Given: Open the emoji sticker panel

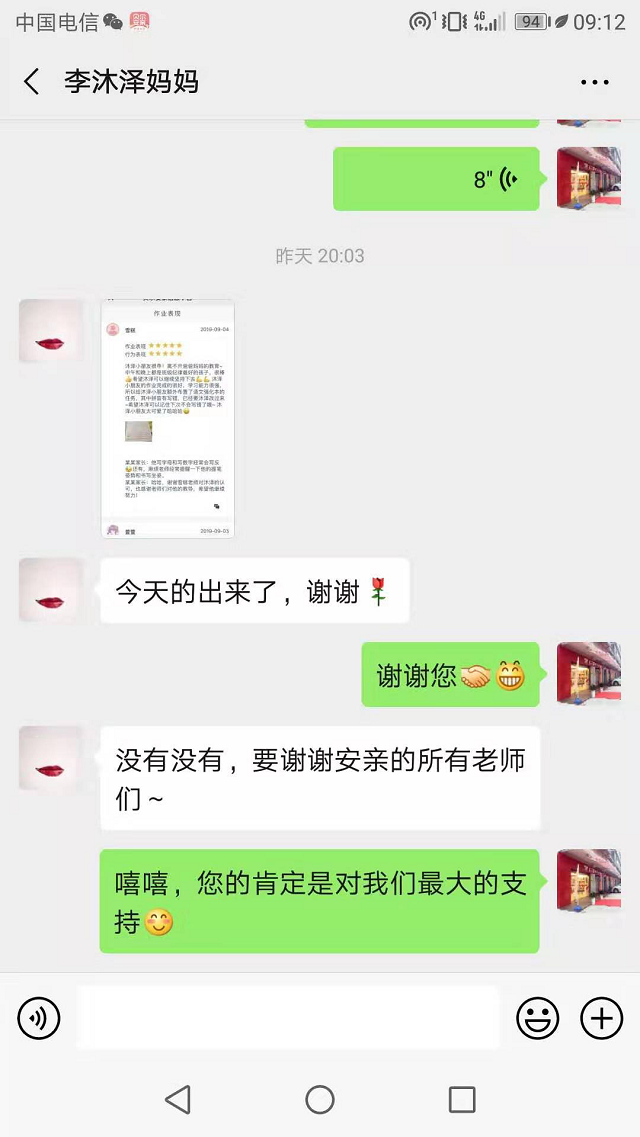Looking at the screenshot, I should pyautogui.click(x=537, y=1018).
